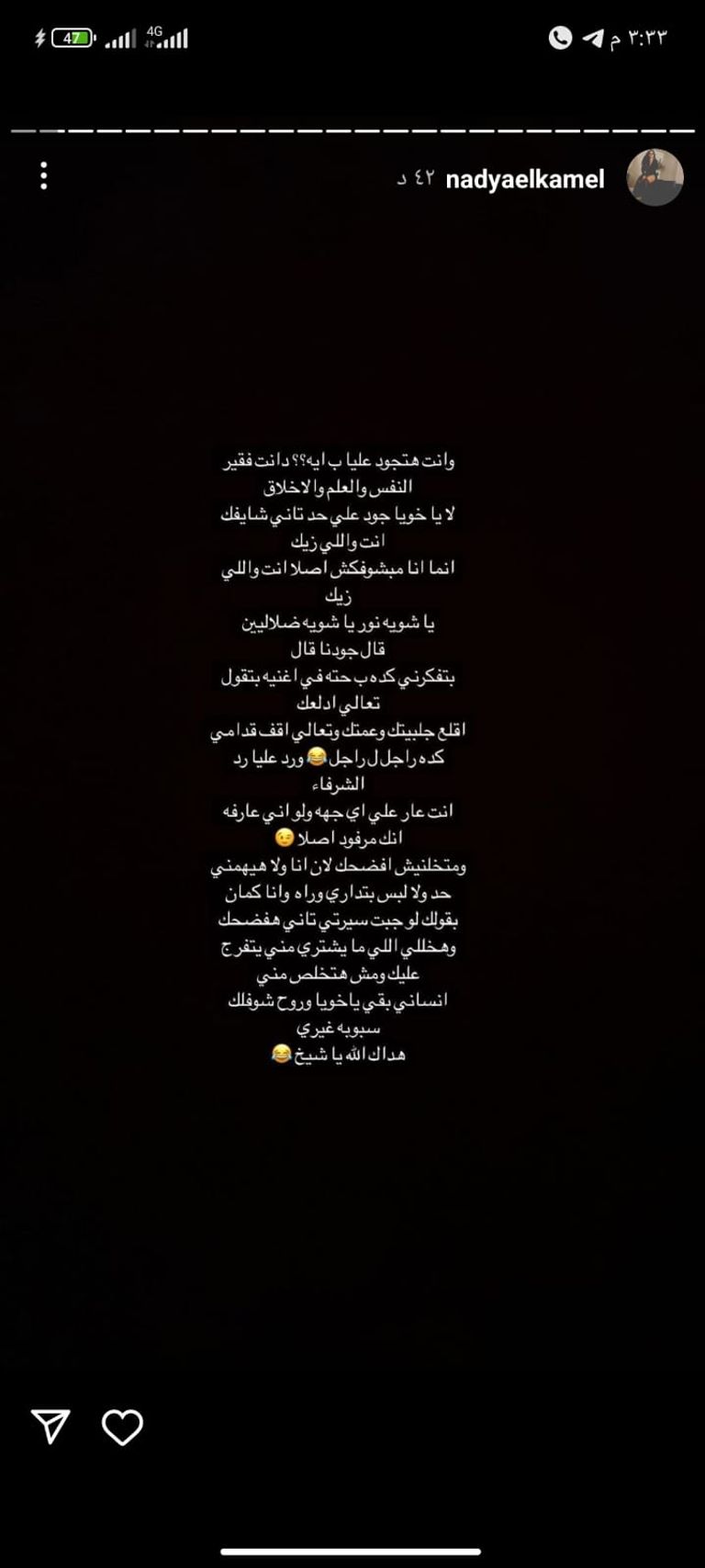This screenshot has height=1568, width=705.
Task: Click the paper plane share icon
Action: point(50,1427)
